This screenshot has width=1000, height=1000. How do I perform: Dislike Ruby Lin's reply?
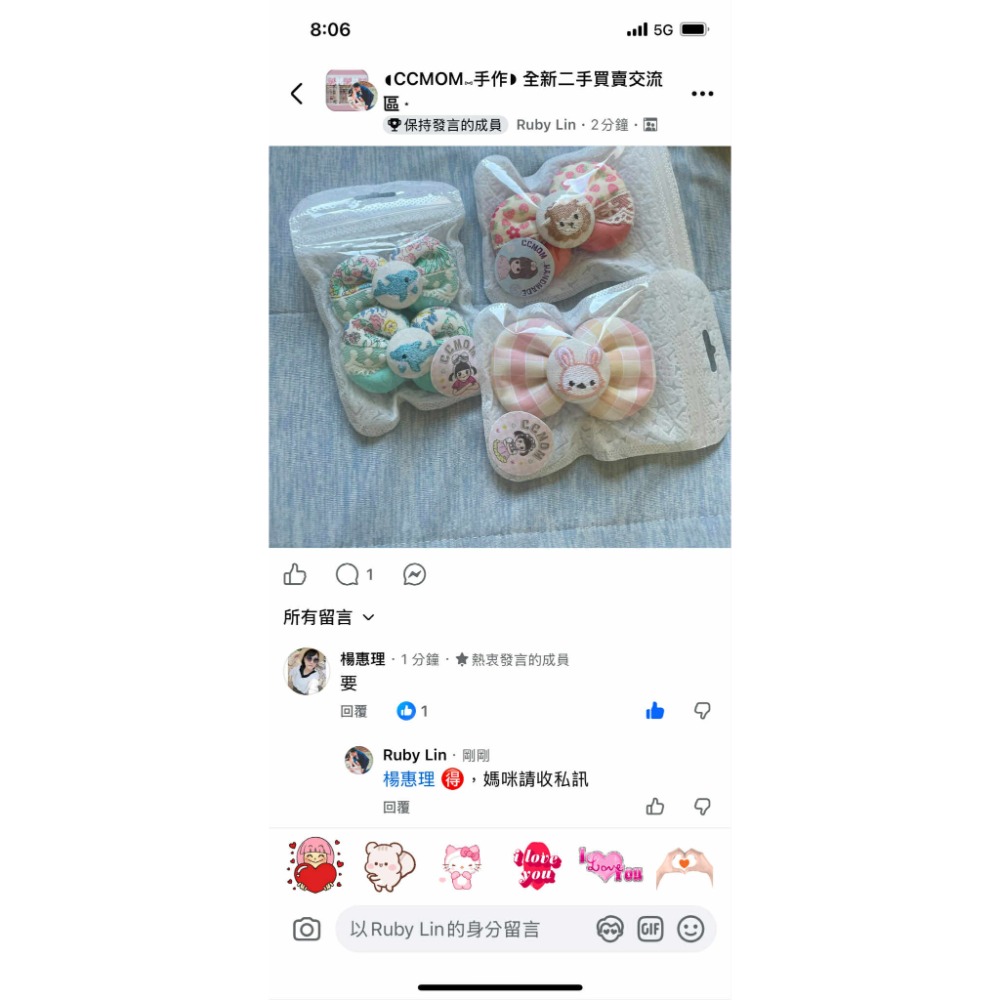(x=703, y=806)
